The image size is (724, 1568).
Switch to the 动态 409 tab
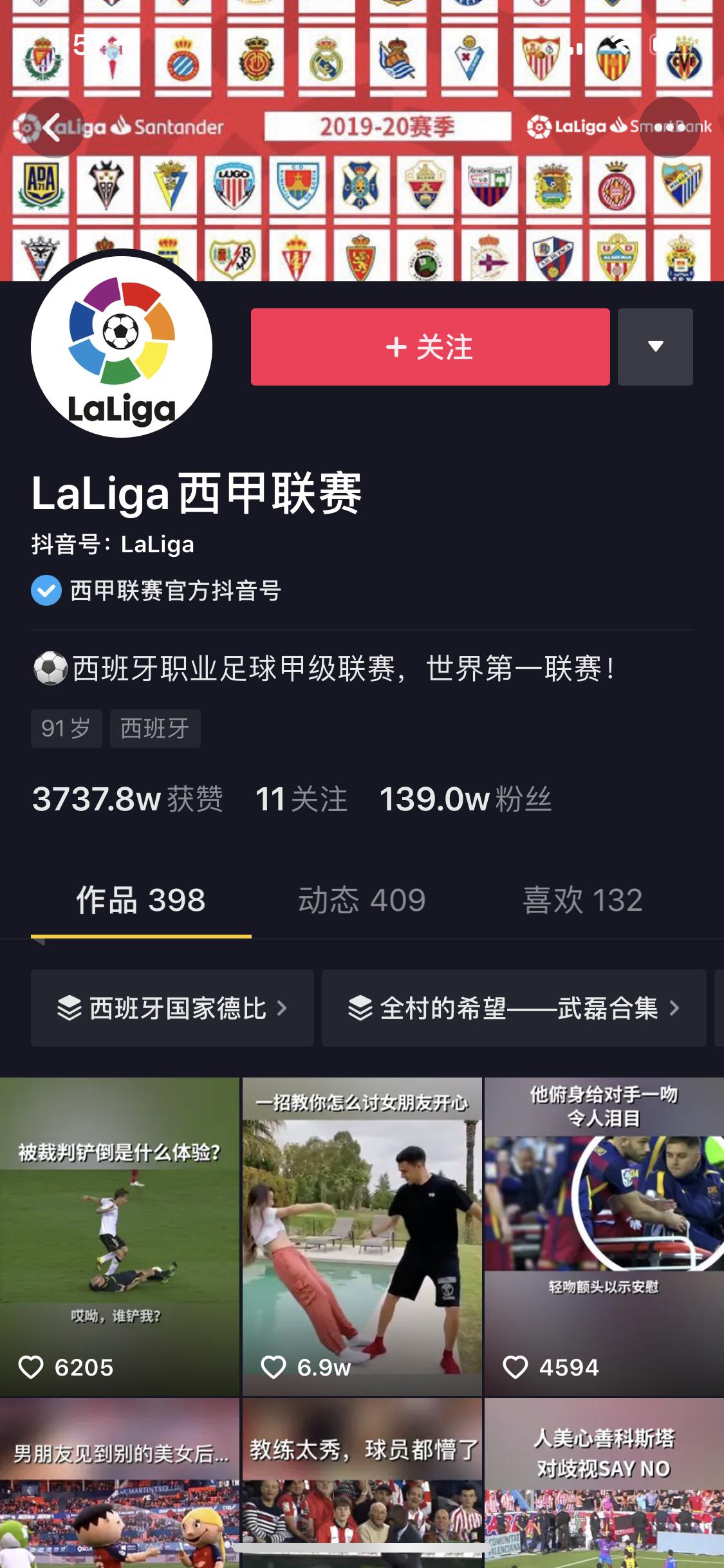(x=362, y=900)
